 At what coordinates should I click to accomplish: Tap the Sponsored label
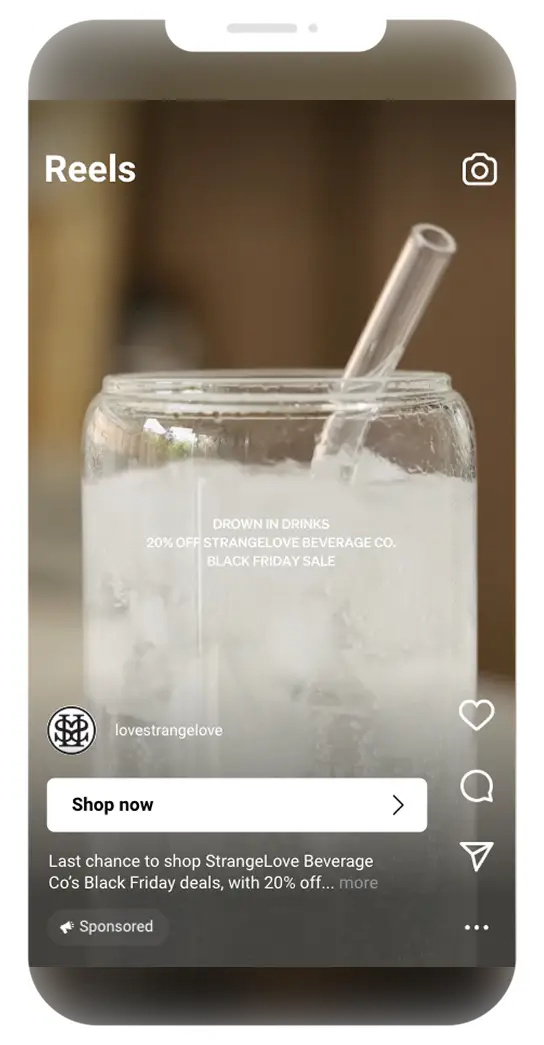pyautogui.click(x=107, y=926)
